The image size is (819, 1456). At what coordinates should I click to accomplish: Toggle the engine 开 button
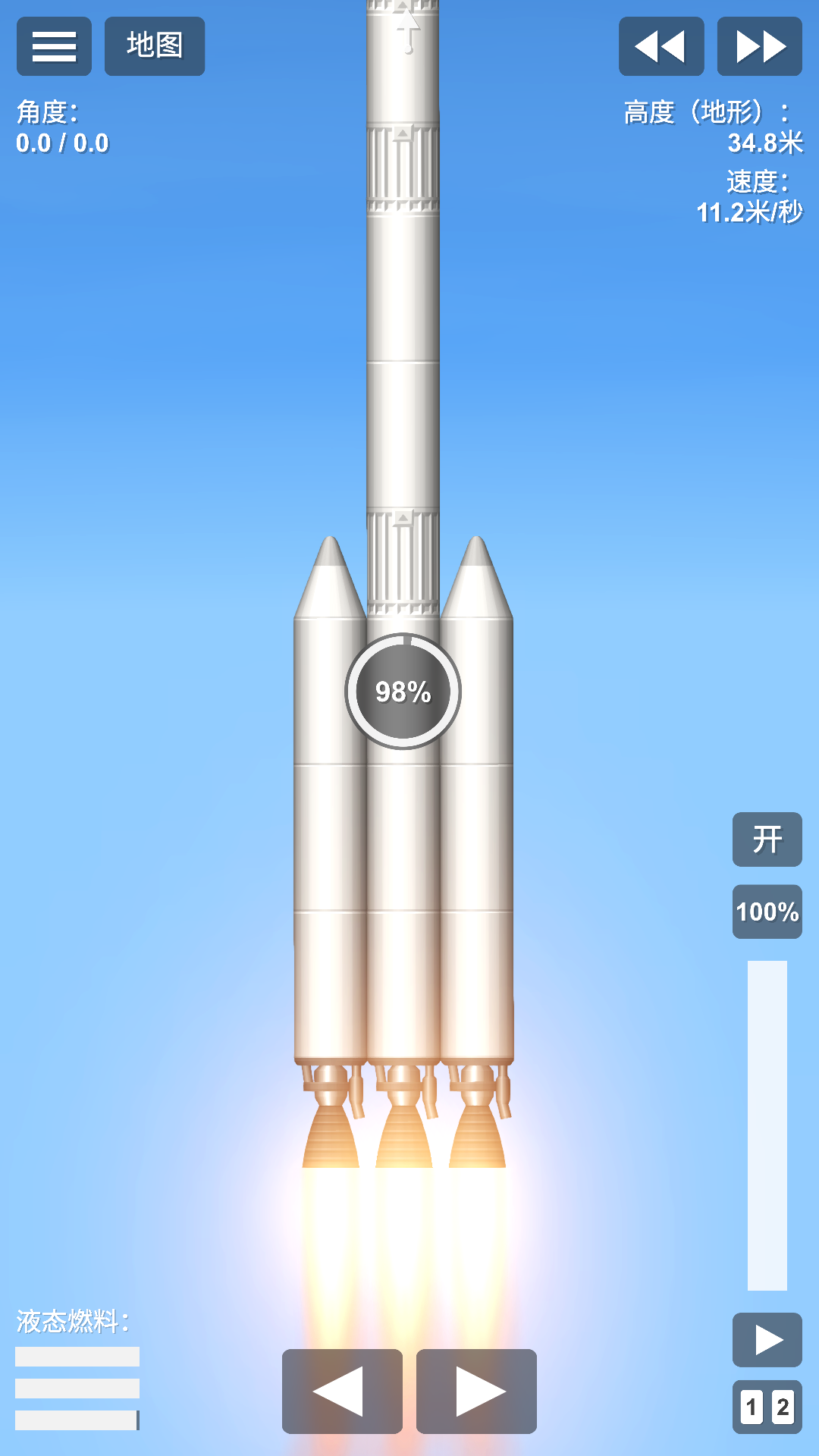(x=767, y=839)
